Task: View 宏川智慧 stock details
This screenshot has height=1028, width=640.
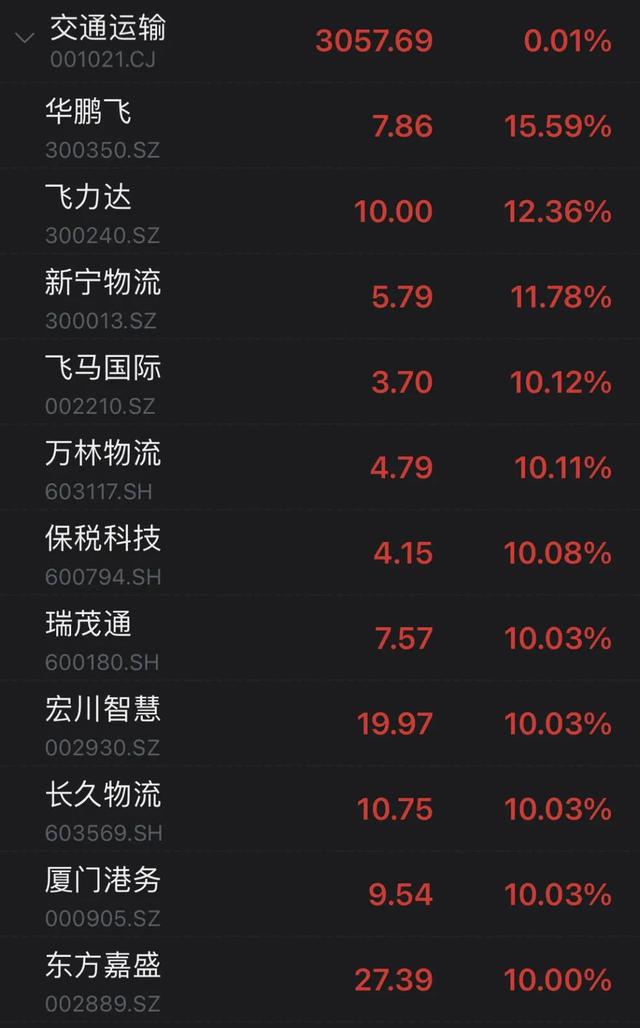Action: click(320, 723)
